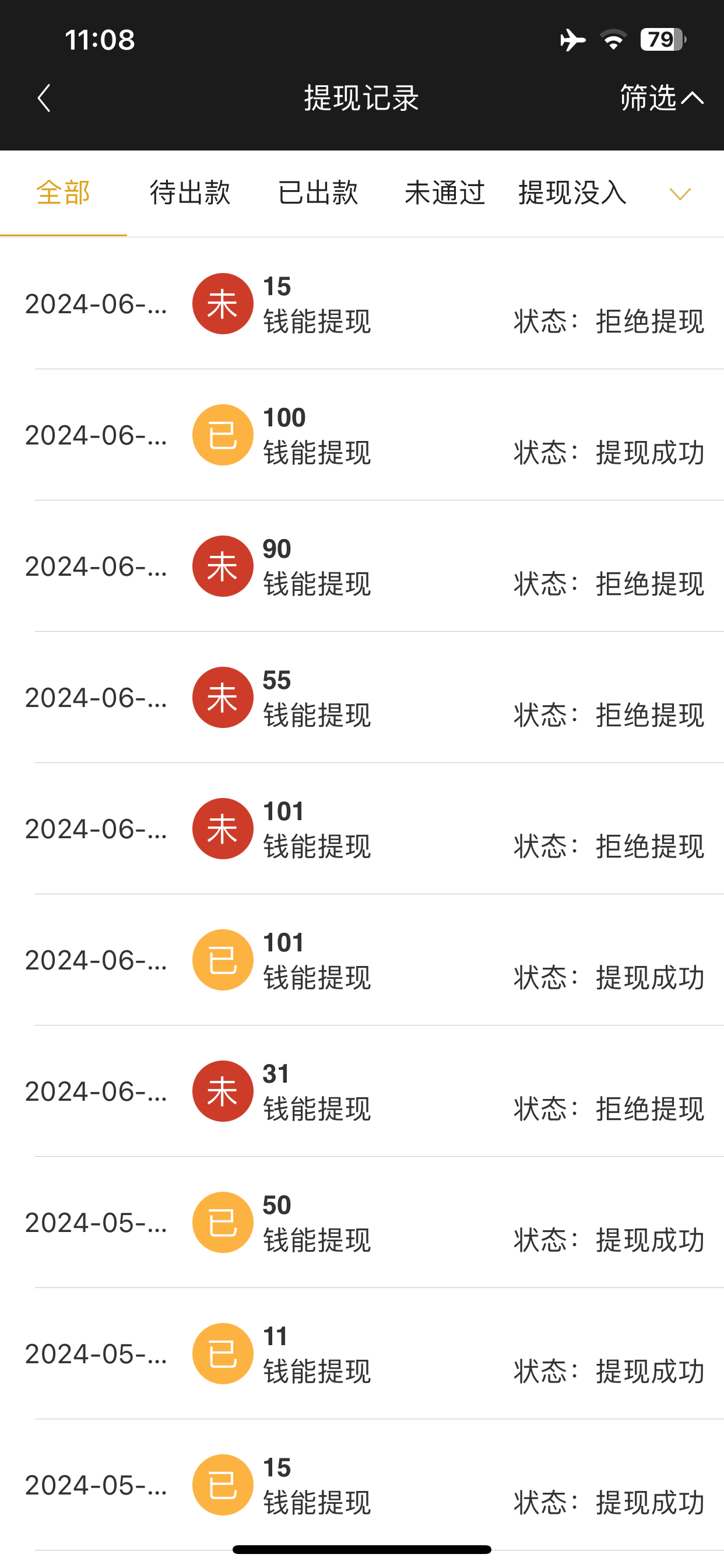Switch to the 全部 tab
The image size is (724, 1568).
tap(64, 193)
